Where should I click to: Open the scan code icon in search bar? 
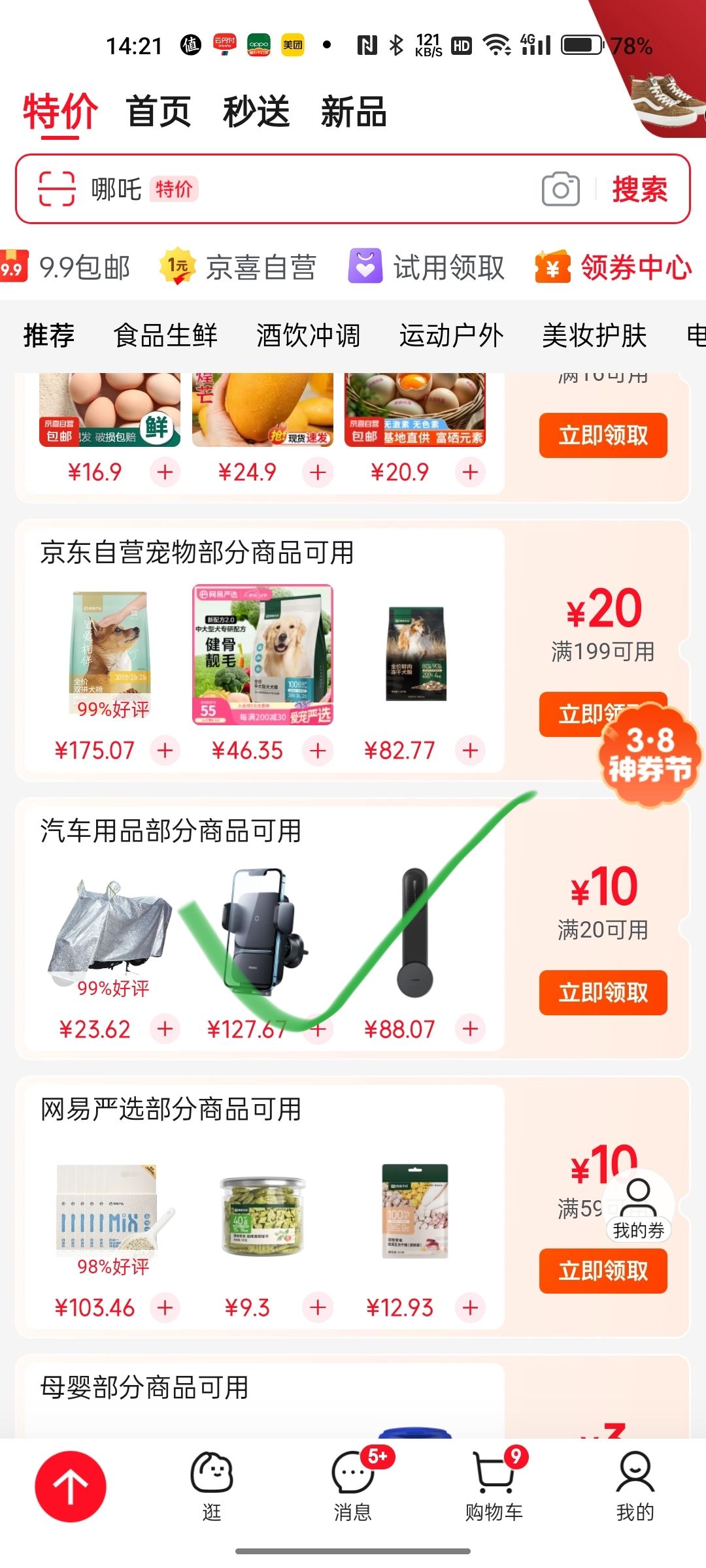(56, 189)
